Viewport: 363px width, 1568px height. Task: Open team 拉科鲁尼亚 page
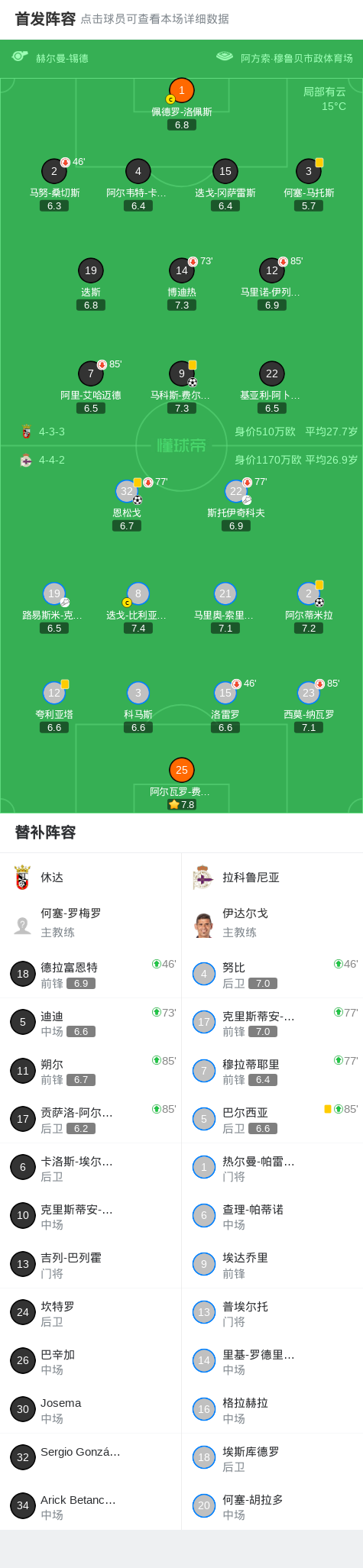click(x=272, y=878)
